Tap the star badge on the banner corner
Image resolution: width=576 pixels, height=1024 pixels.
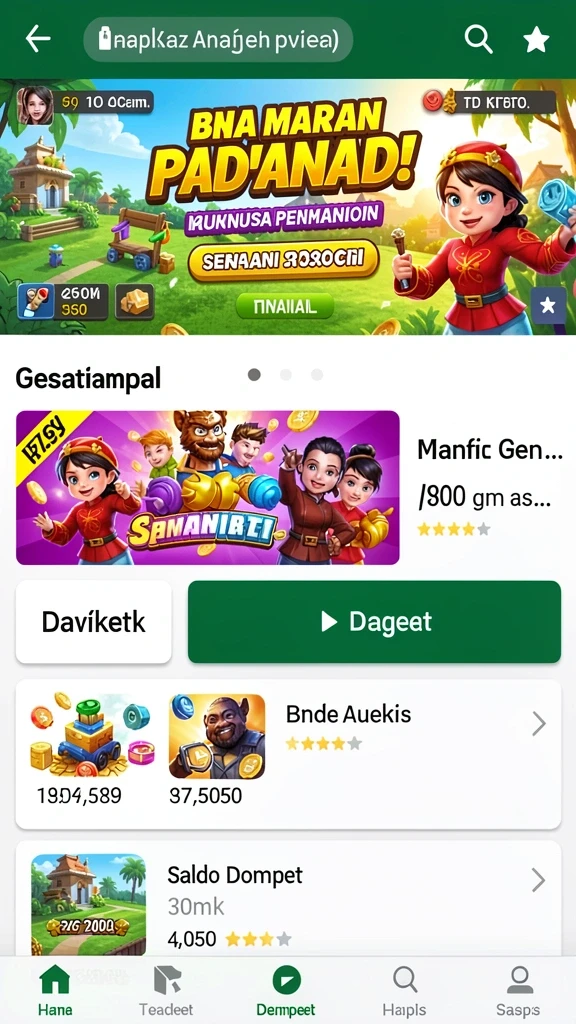tap(548, 305)
